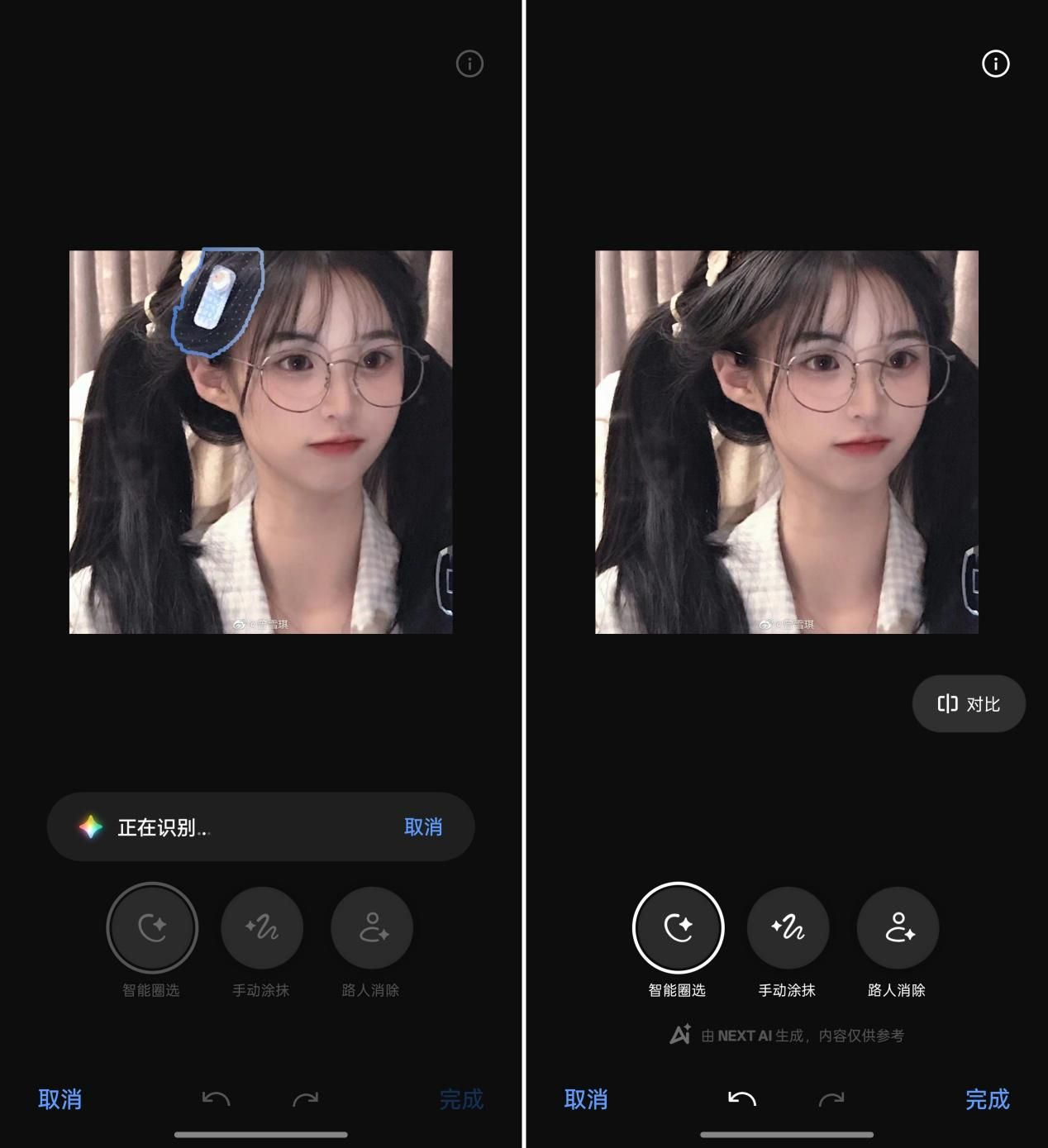Switch to the active 手动涂抹 tool
Screen dimensions: 1048x1148
pyautogui.click(x=788, y=927)
